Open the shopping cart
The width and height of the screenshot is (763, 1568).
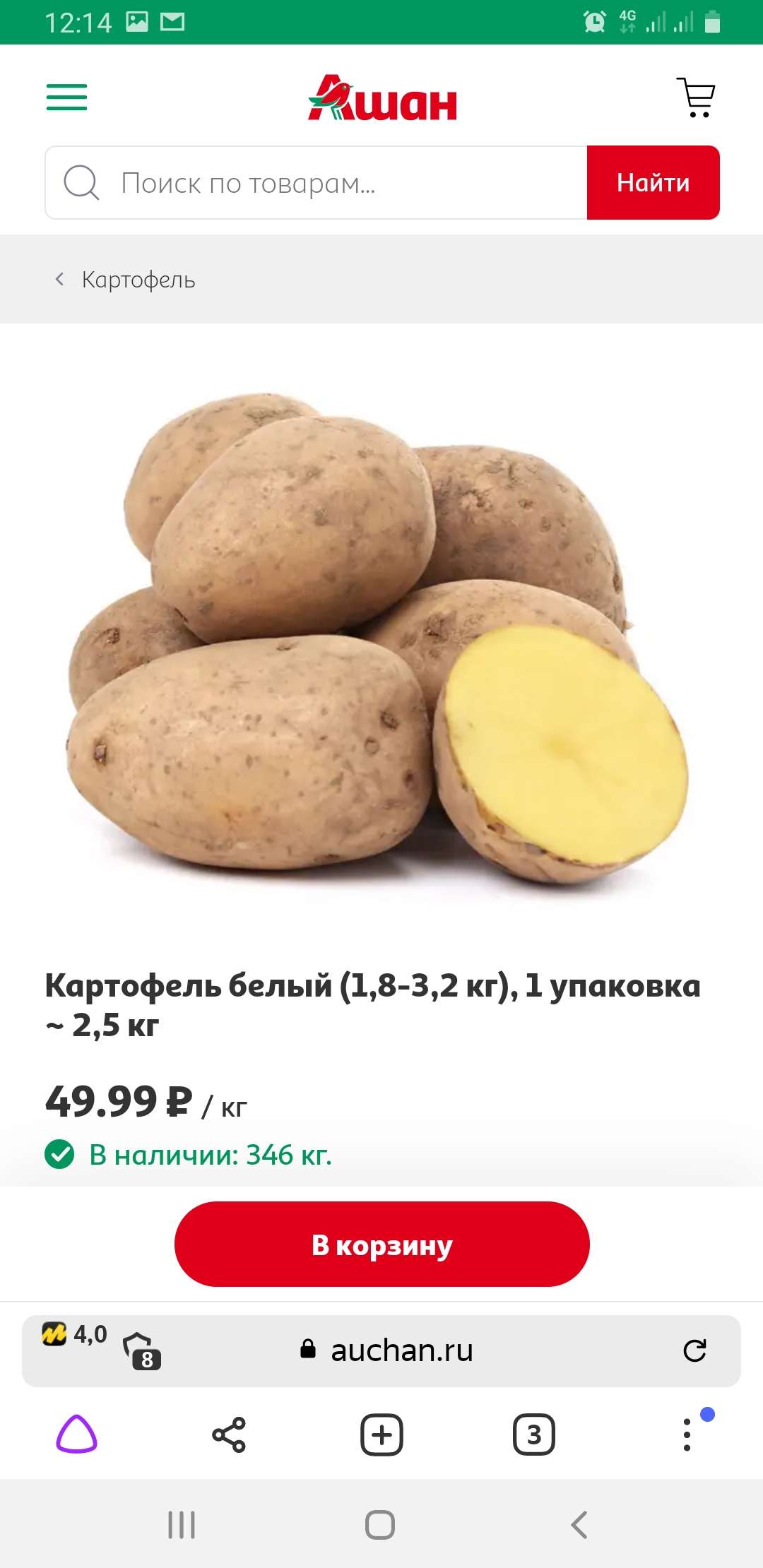[x=696, y=97]
